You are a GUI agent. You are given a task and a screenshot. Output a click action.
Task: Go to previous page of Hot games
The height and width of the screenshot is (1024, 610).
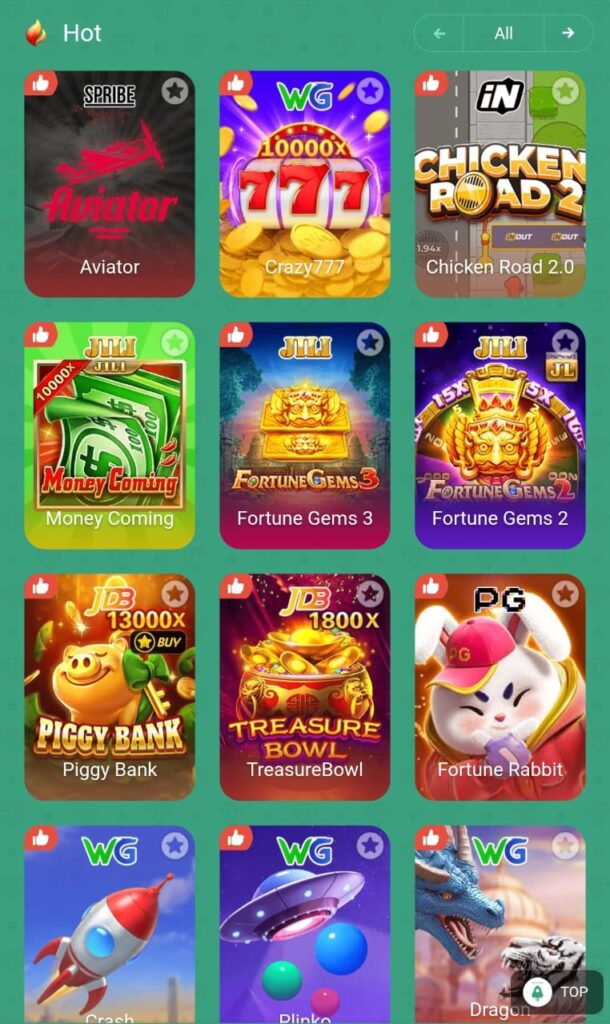439,33
